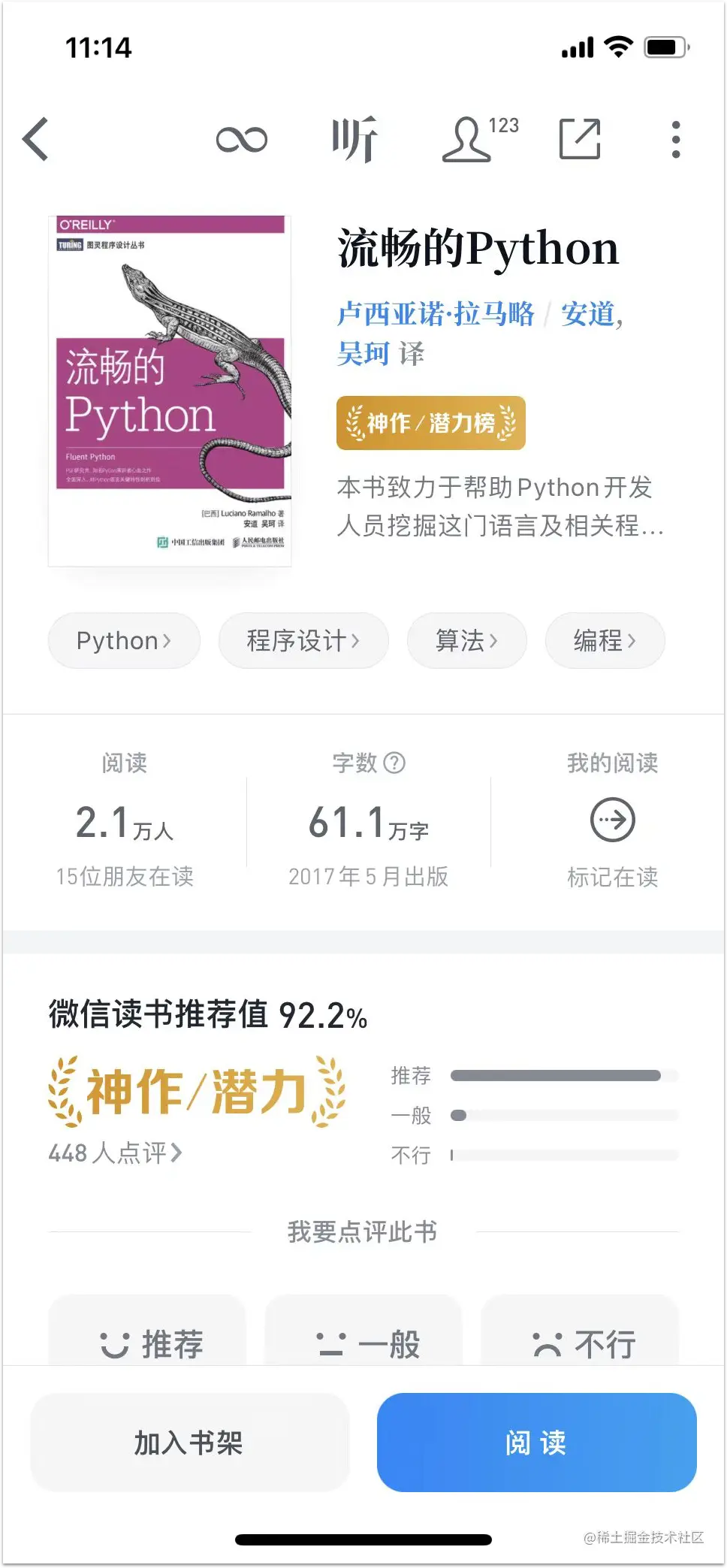Viewport: 727px width, 1568px height.
Task: Expand the Python tag category
Action: (x=123, y=640)
